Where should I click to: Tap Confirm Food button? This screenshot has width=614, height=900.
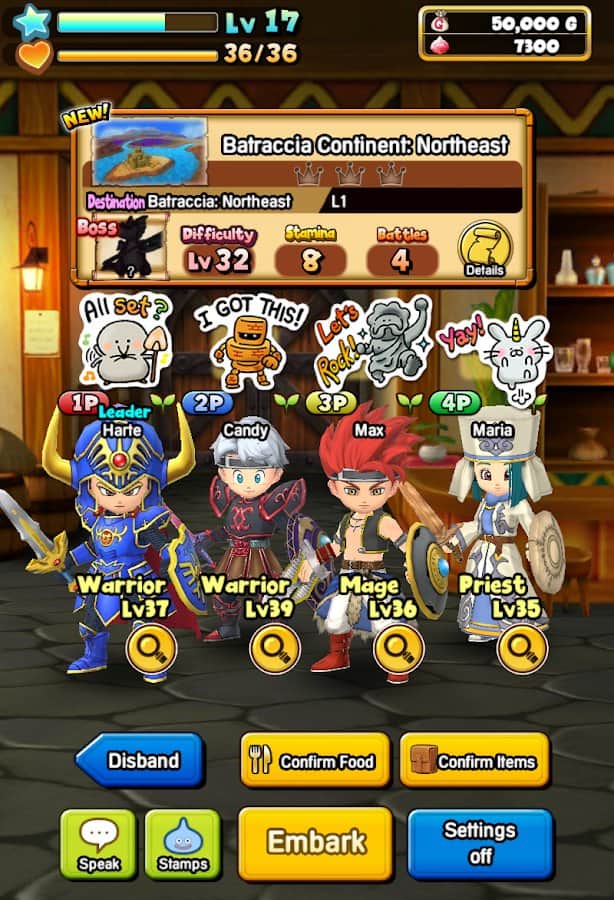tap(314, 761)
